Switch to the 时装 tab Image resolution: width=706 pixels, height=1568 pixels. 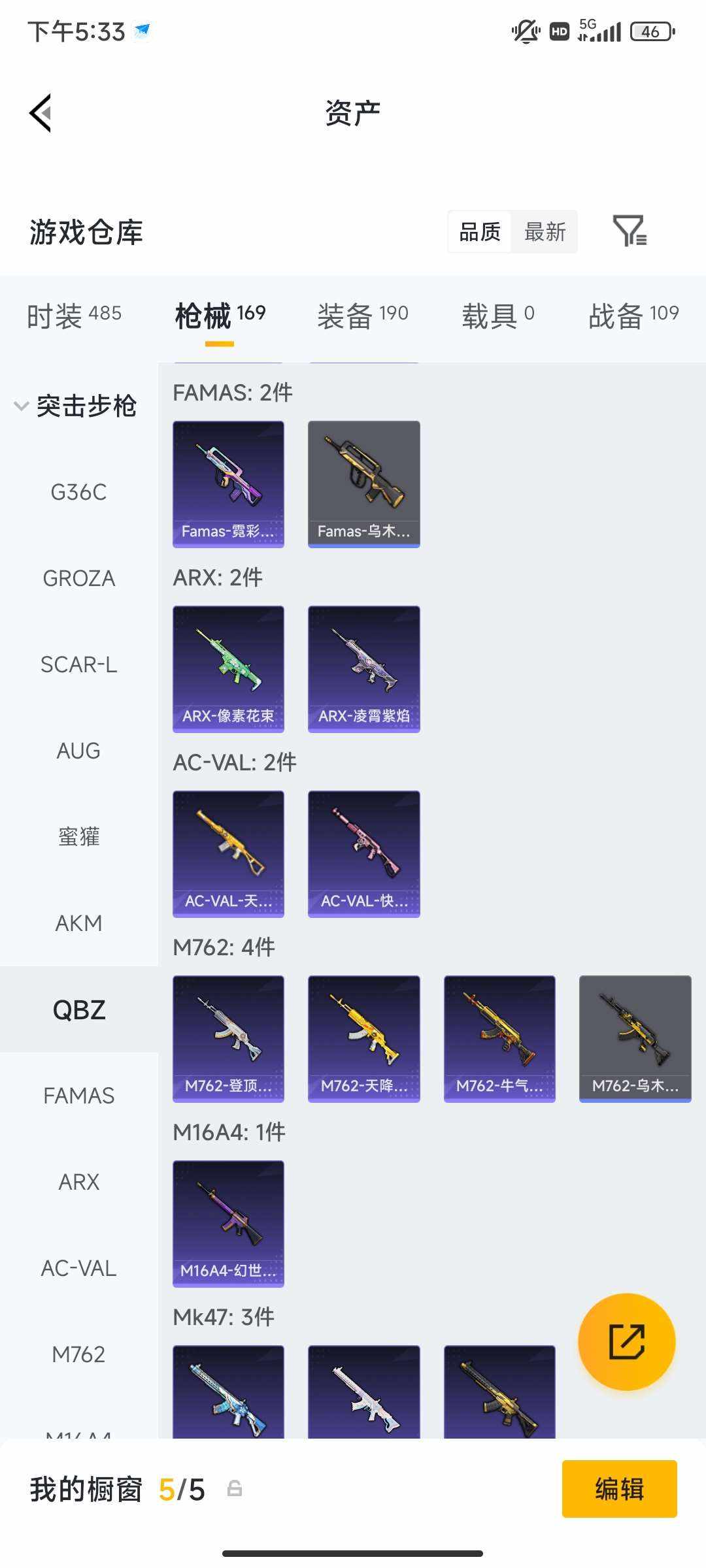74,315
